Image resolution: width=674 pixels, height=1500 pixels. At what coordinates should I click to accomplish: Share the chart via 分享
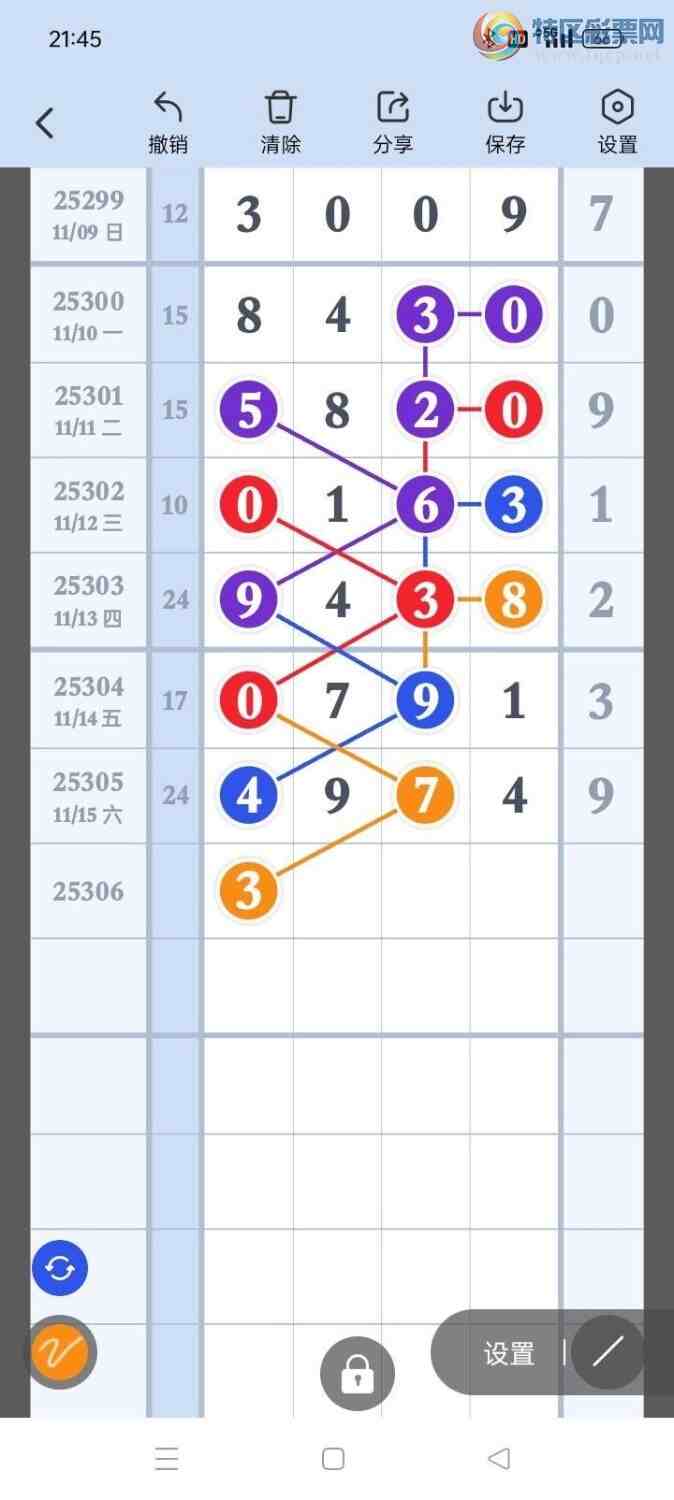coord(393,122)
